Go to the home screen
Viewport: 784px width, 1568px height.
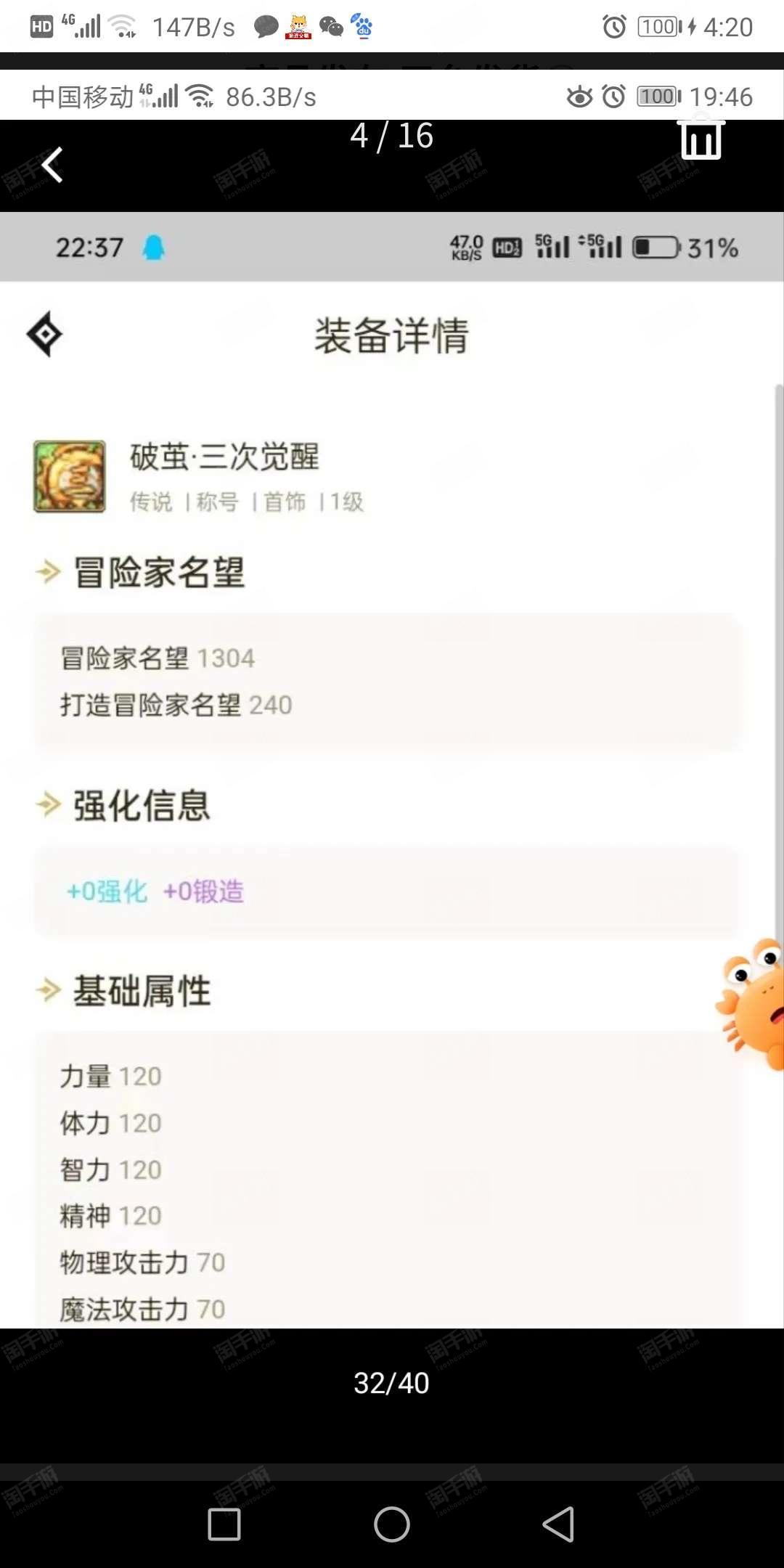[x=392, y=1524]
